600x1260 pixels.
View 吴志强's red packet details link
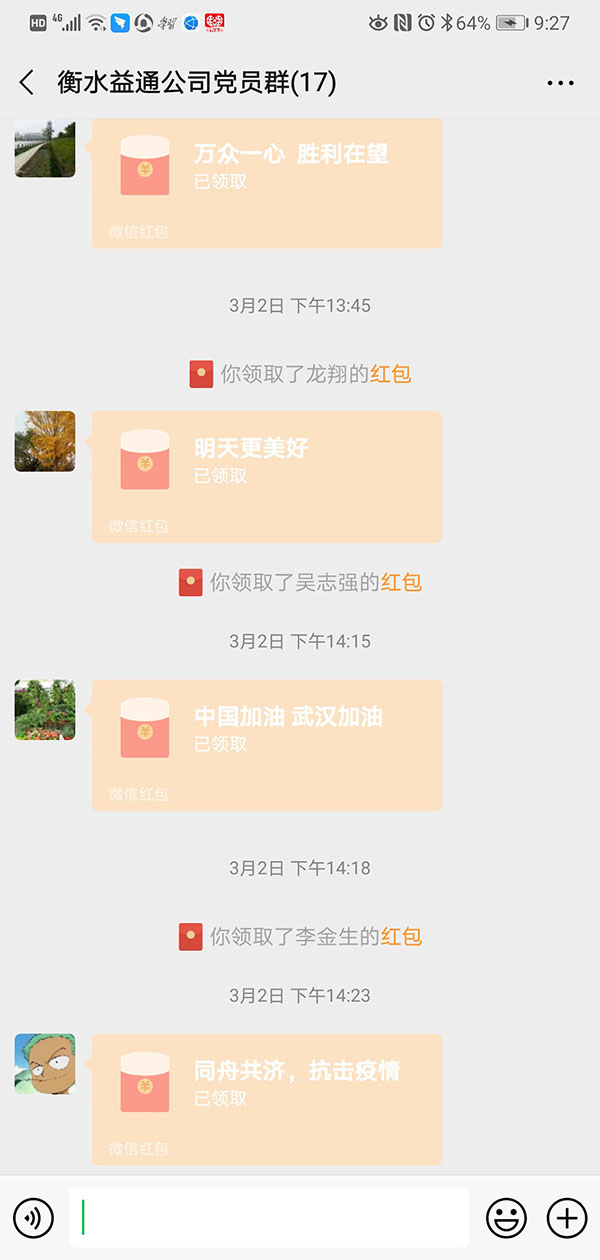401,582
